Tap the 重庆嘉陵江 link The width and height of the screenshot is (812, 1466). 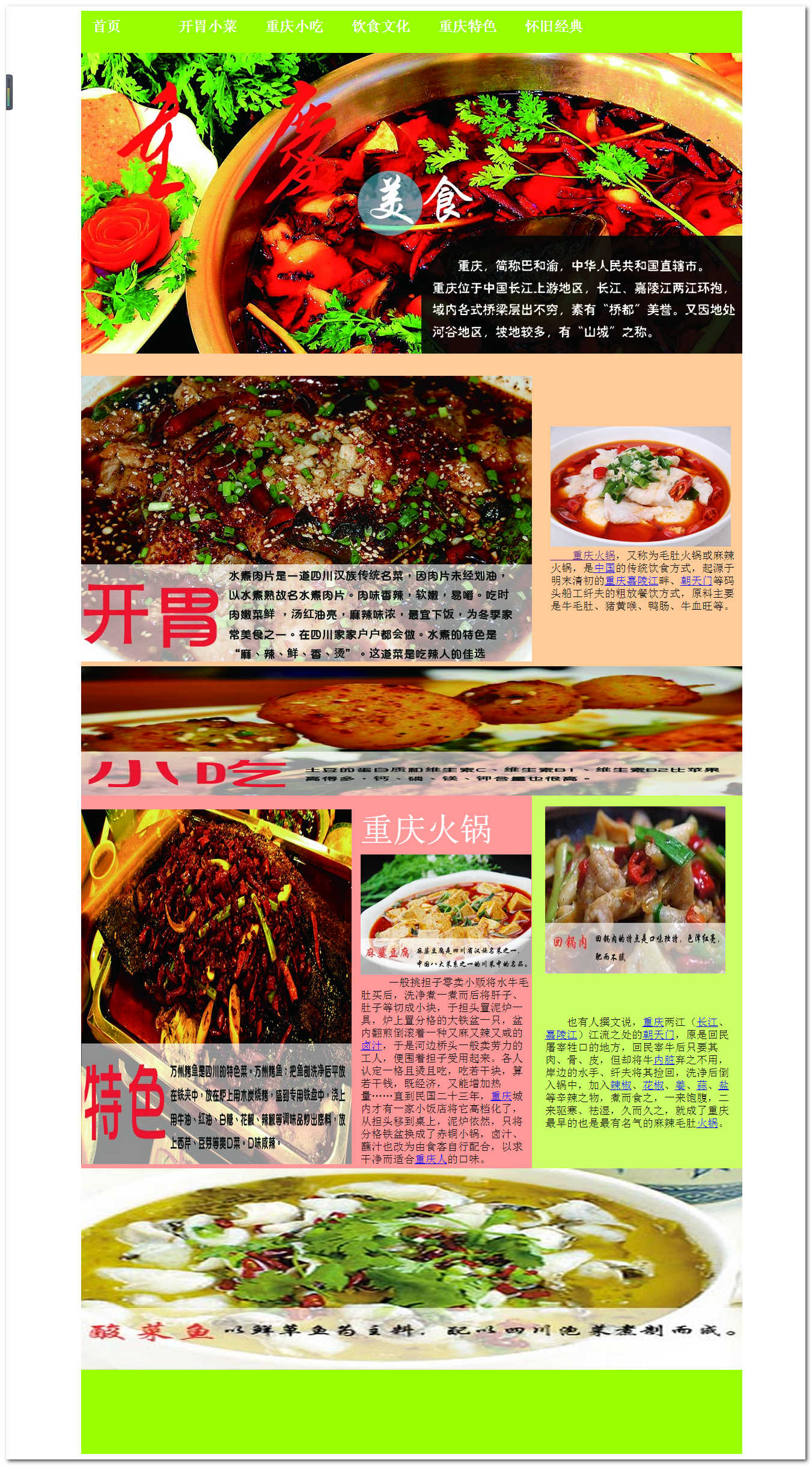click(631, 580)
